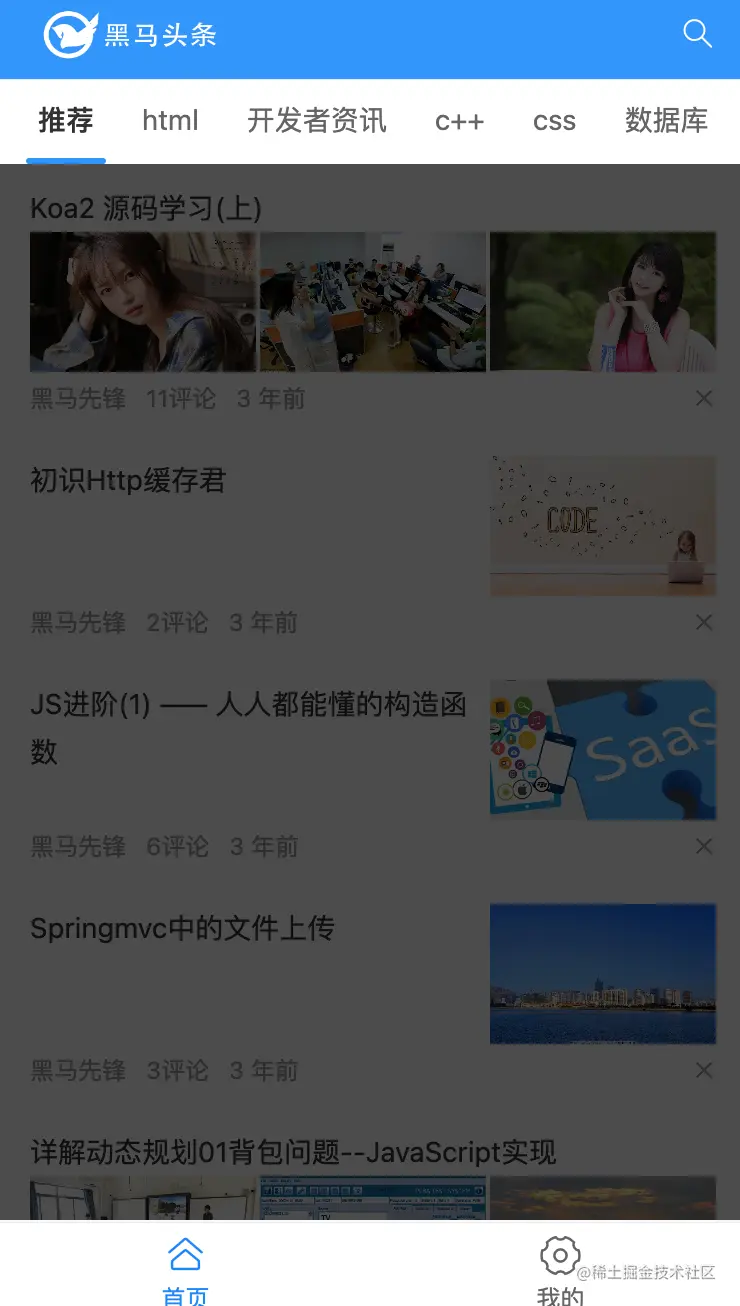Switch to the html channel tab
740x1306 pixels.
170,121
